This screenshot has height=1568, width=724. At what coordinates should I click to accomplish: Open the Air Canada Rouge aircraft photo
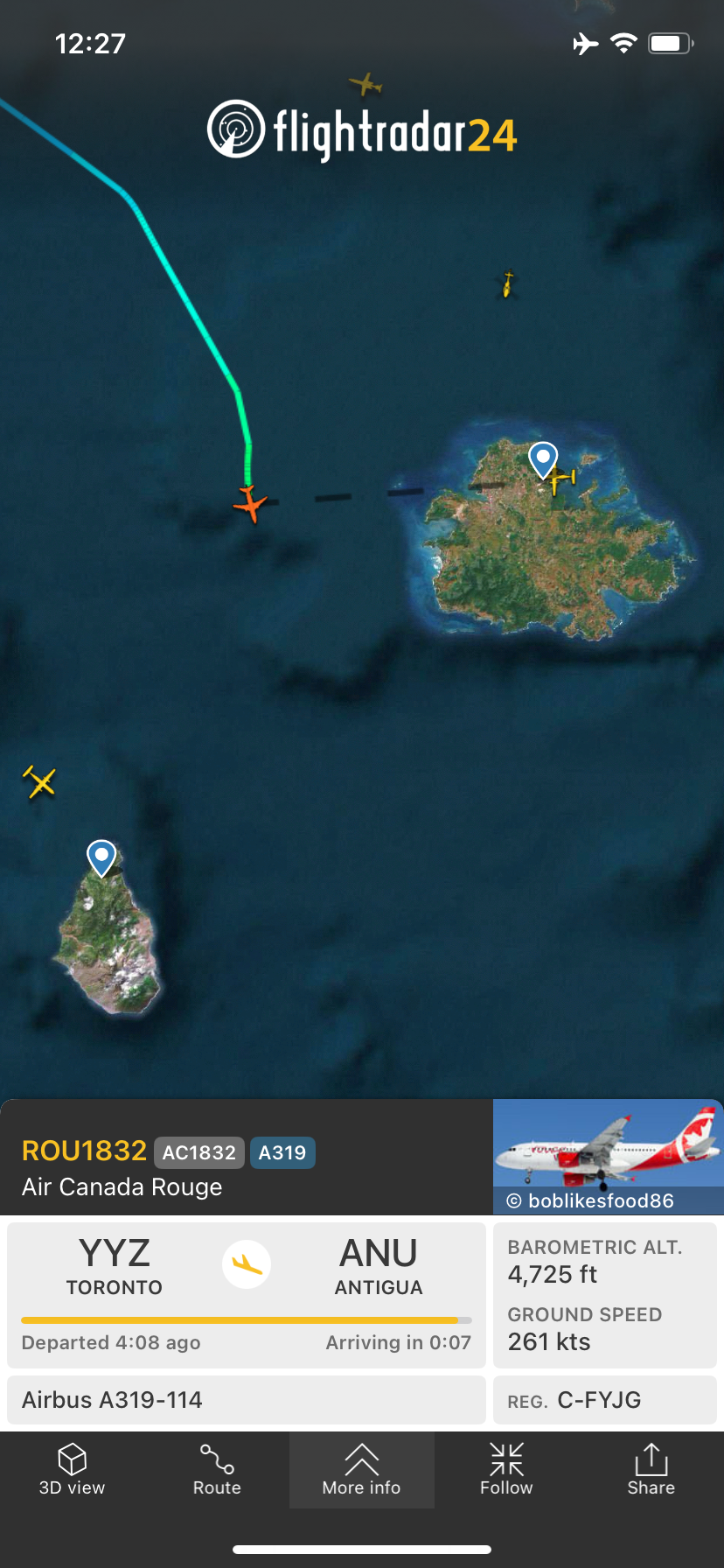[x=608, y=1156]
